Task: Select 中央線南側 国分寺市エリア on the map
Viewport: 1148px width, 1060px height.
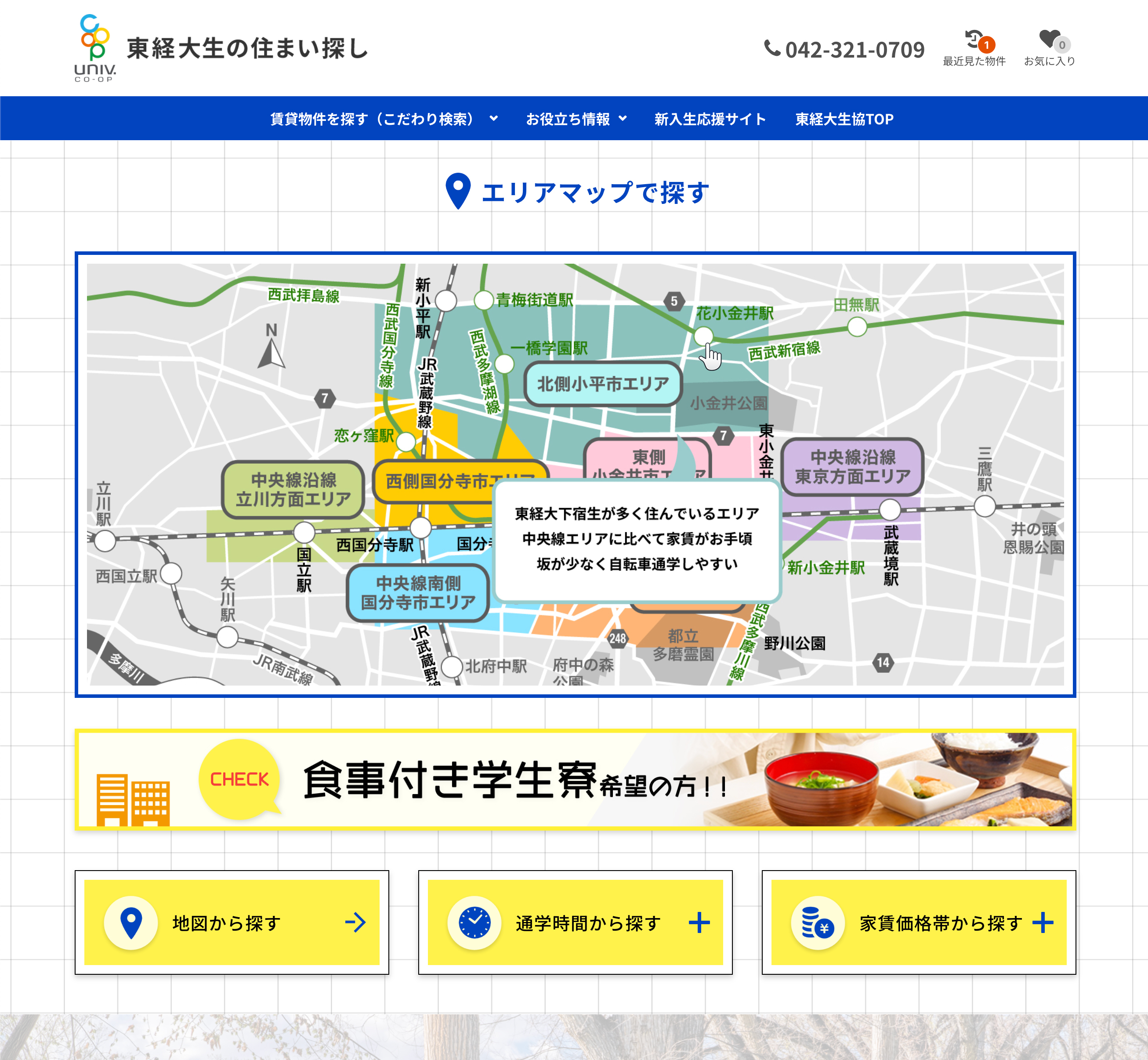Action: (x=418, y=592)
